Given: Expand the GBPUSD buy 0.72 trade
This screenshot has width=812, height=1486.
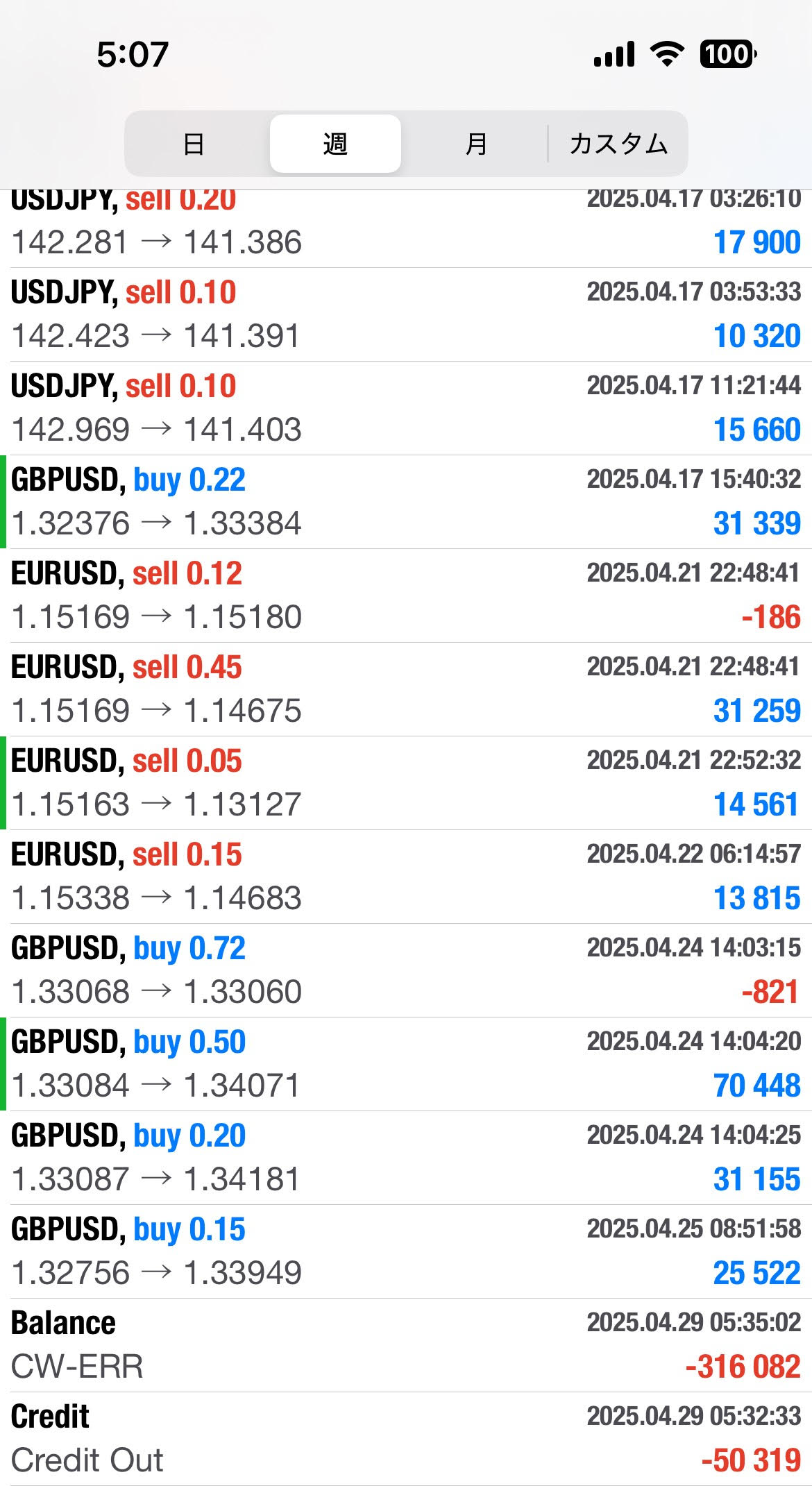Looking at the screenshot, I should click(x=406, y=970).
